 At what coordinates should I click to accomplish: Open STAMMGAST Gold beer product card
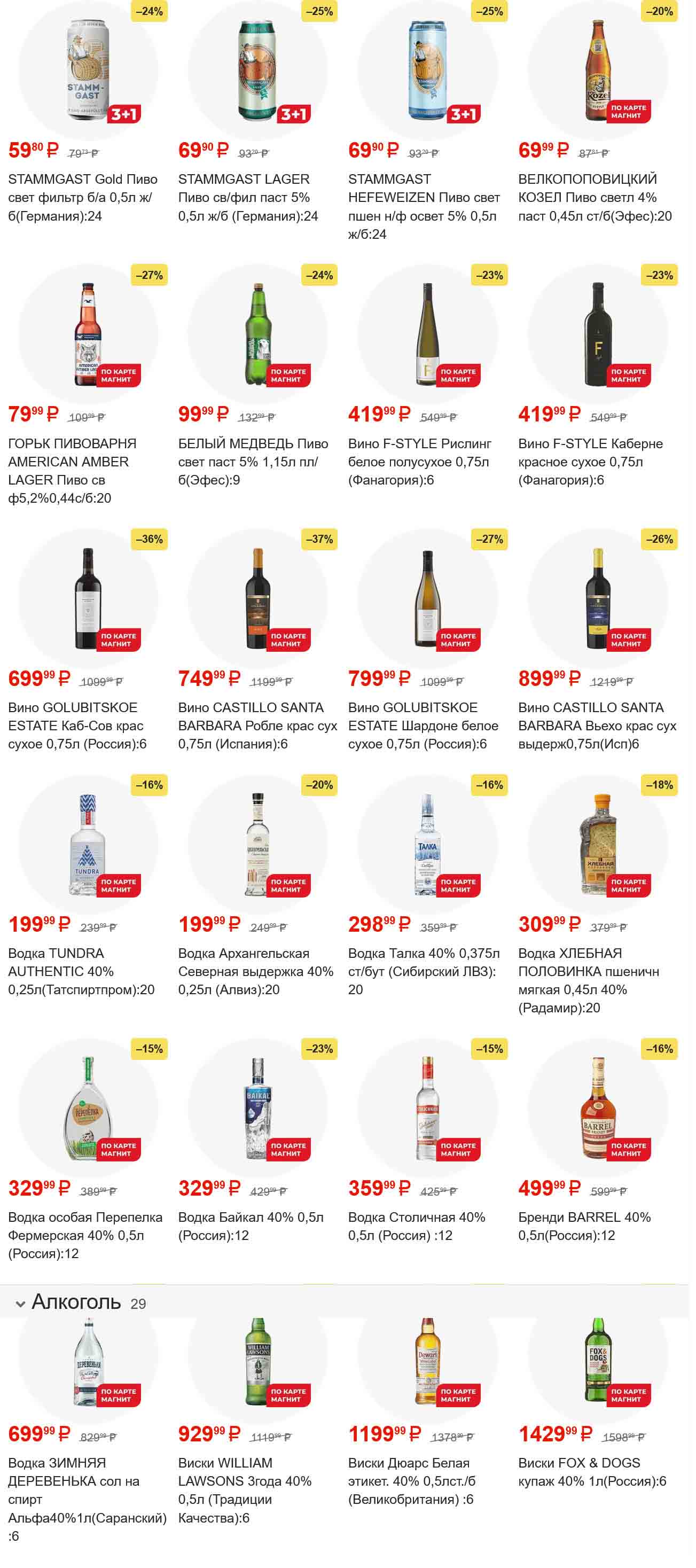[88, 71]
